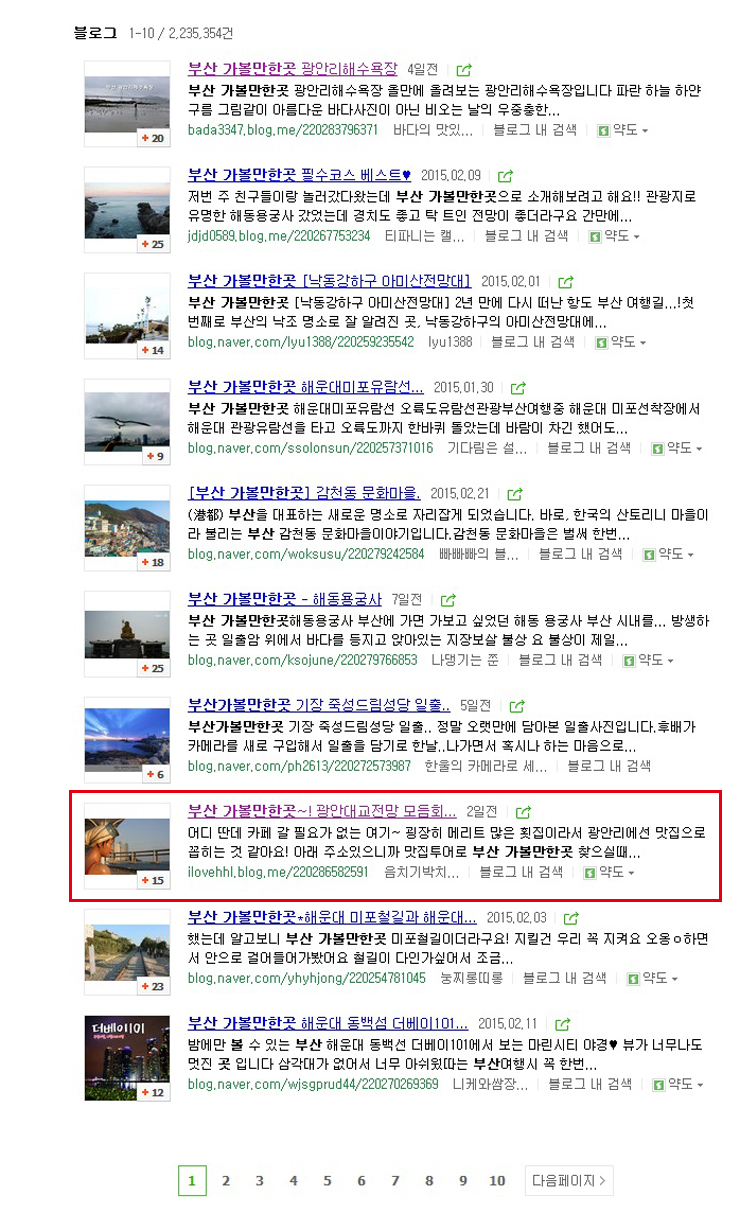Open the 낙동강하구 아미산전망대 result
Screen dimensions: 740x1213
pos(329,281)
